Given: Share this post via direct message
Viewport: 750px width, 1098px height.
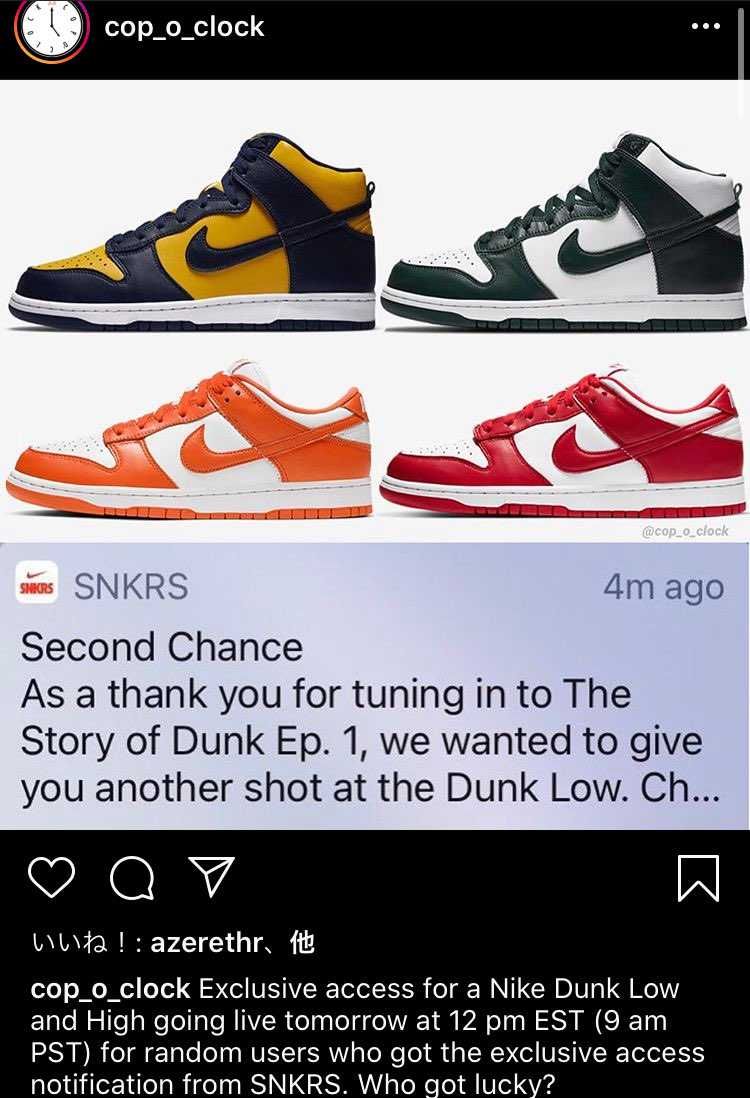Looking at the screenshot, I should (x=209, y=878).
